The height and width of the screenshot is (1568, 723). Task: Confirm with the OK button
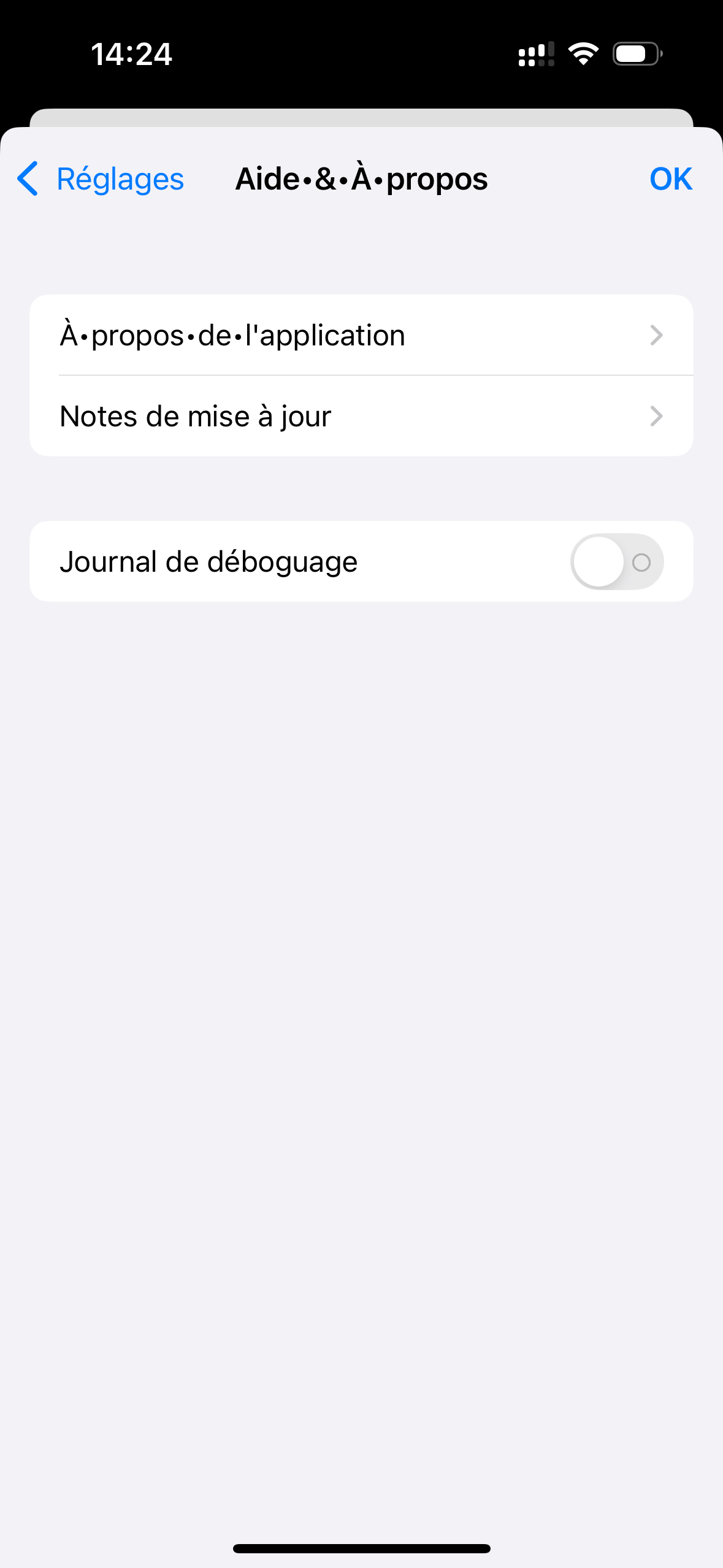[670, 179]
